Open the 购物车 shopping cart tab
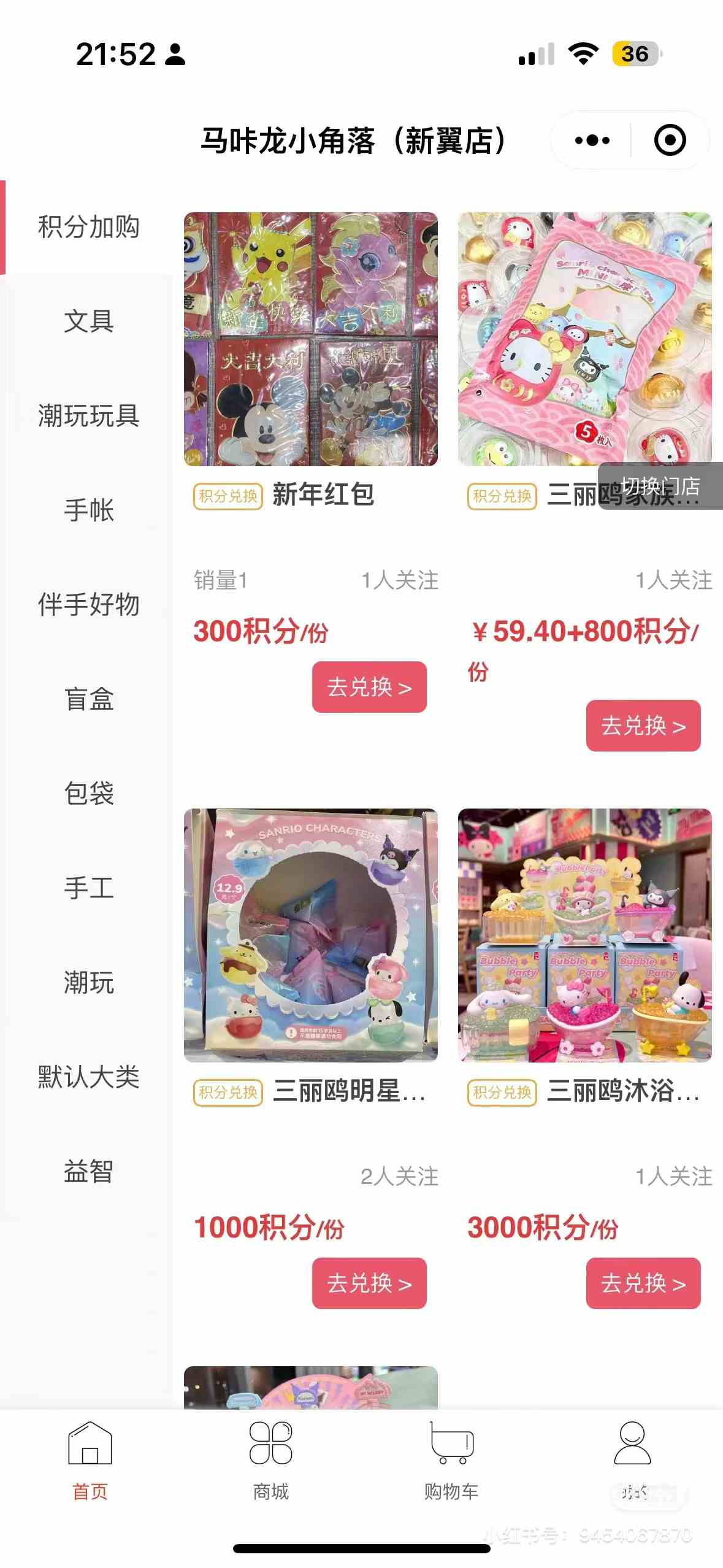Screen dimensions: 723x1568 coord(451,1460)
